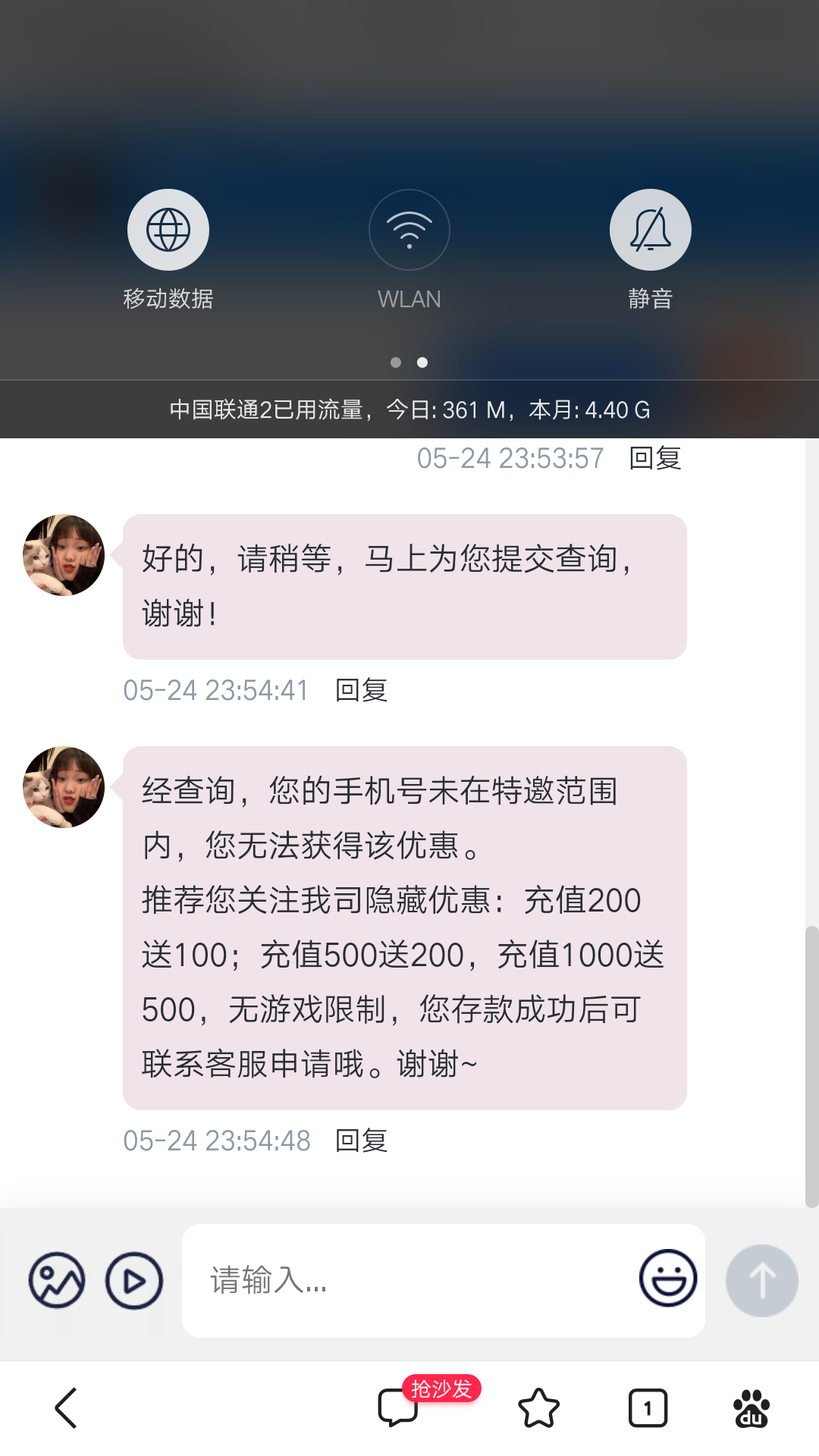The height and width of the screenshot is (1456, 819).
Task: Open comments marked 抢沙发
Action: (399, 1408)
